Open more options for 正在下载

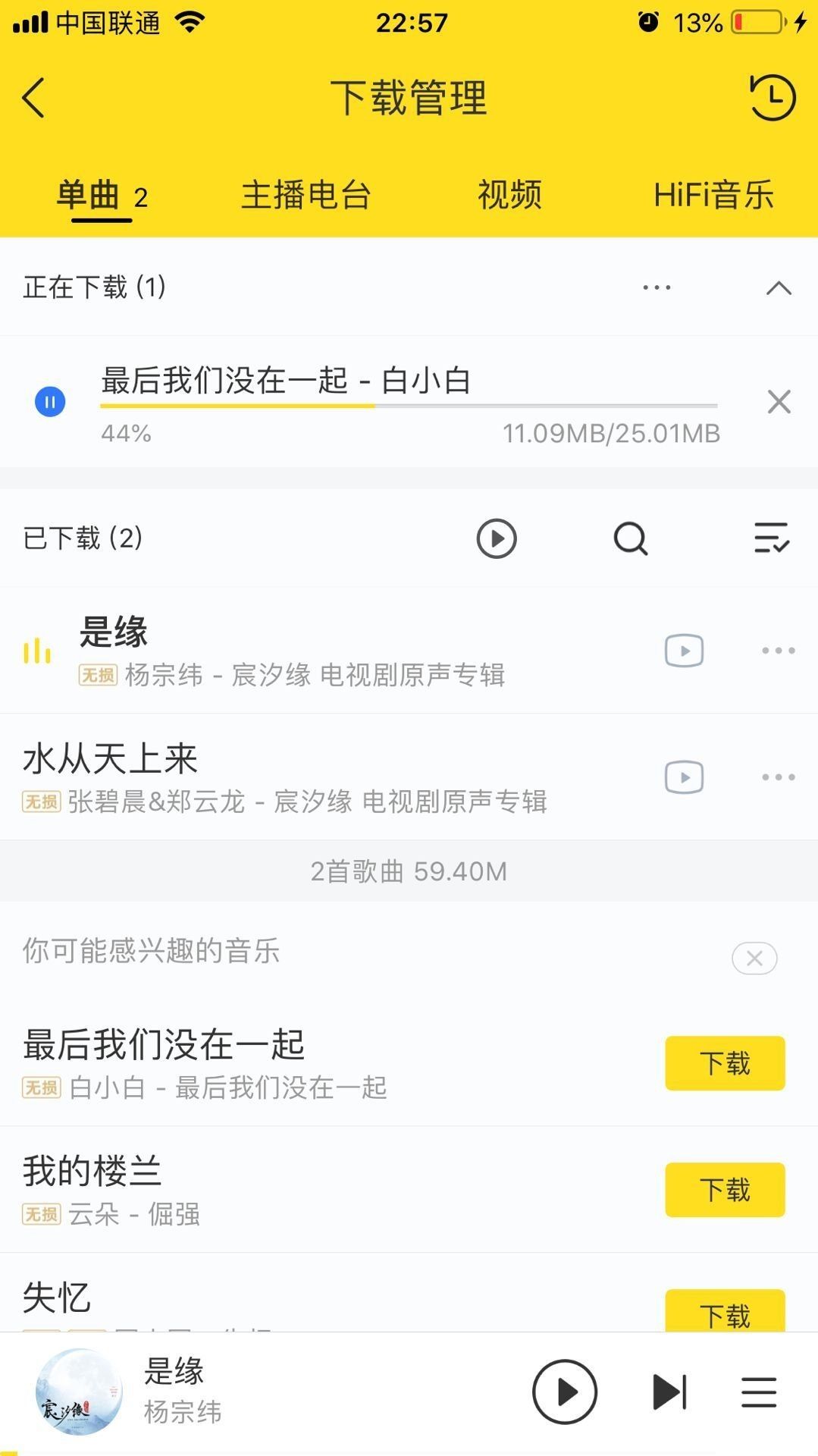click(x=657, y=287)
